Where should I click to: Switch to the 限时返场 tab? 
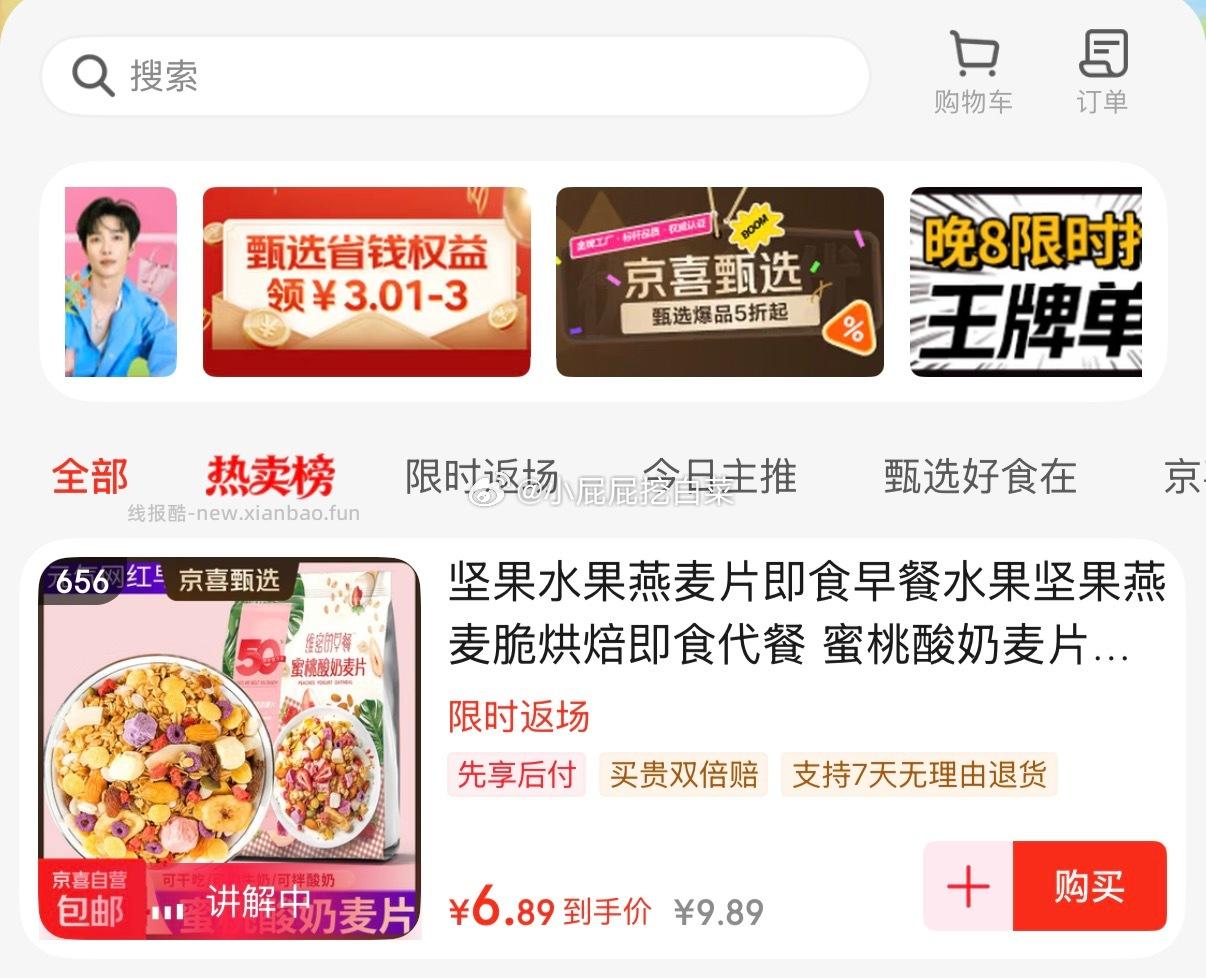481,477
